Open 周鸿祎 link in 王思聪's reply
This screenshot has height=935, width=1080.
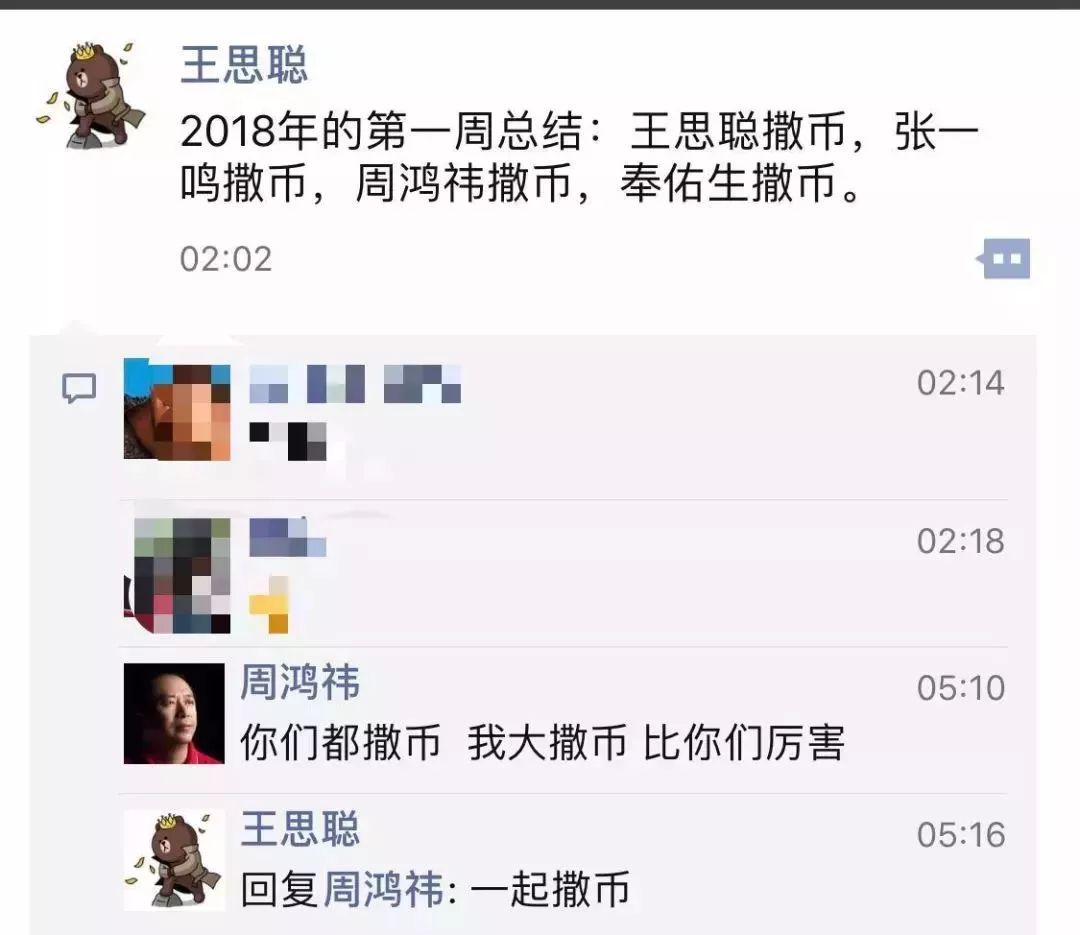[x=383, y=889]
